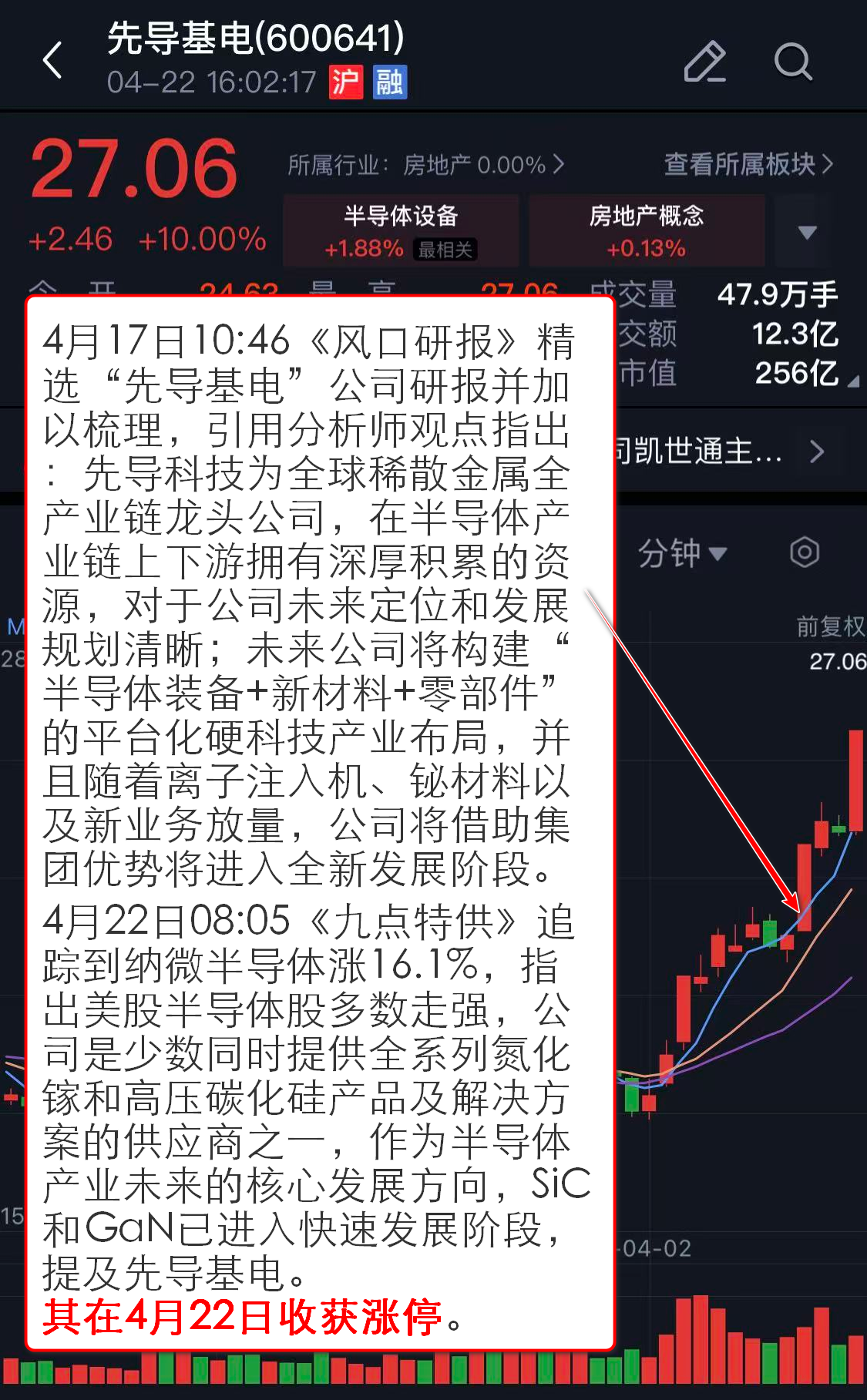
Task: Tap 查看所属板块 link
Action: (748, 164)
